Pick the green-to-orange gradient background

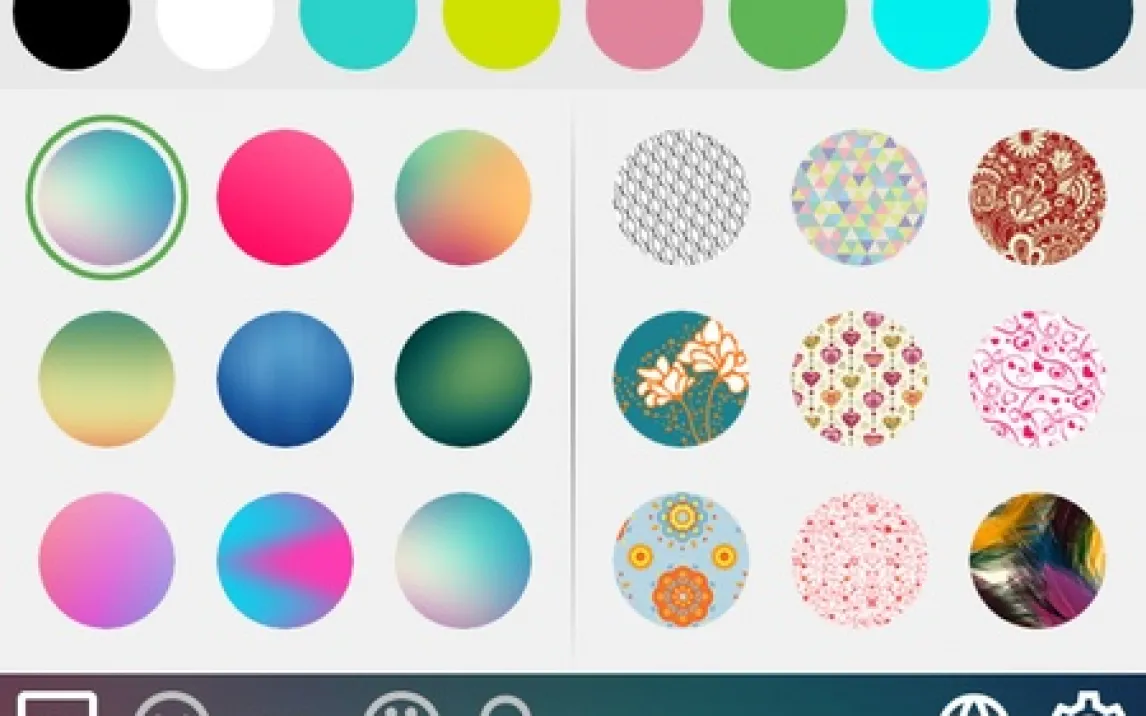[x=463, y=197]
